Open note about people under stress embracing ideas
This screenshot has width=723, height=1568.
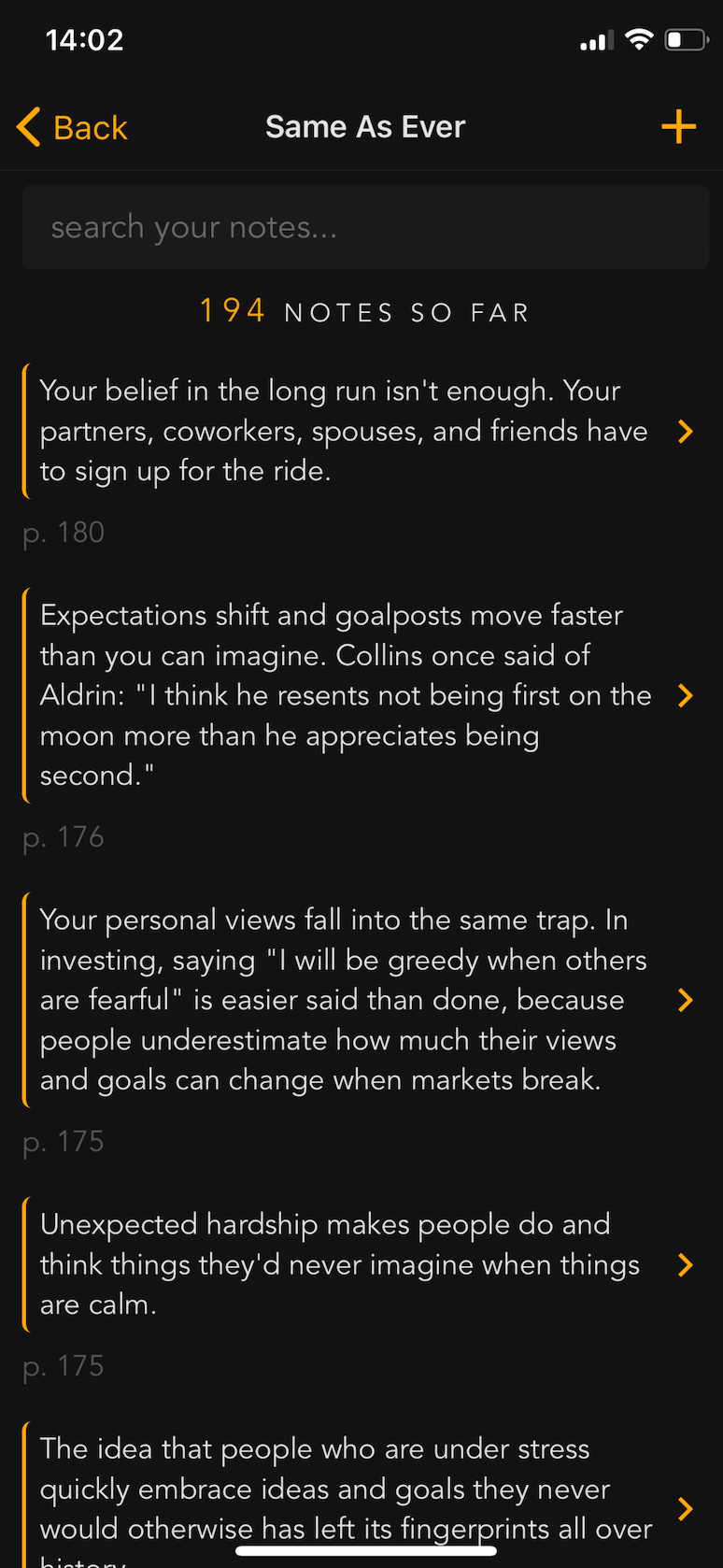pyautogui.click(x=361, y=1495)
